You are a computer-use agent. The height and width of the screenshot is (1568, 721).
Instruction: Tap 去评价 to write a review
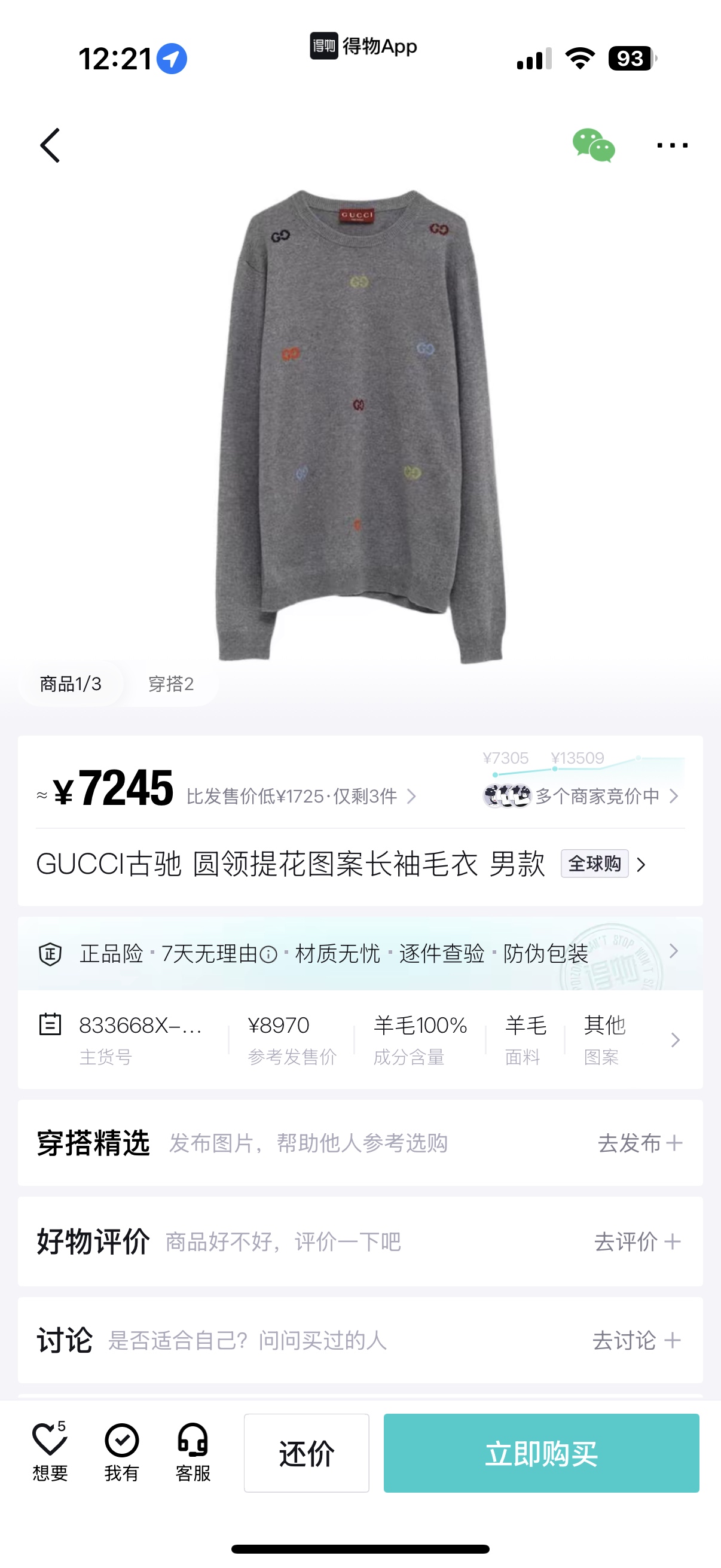point(637,1241)
